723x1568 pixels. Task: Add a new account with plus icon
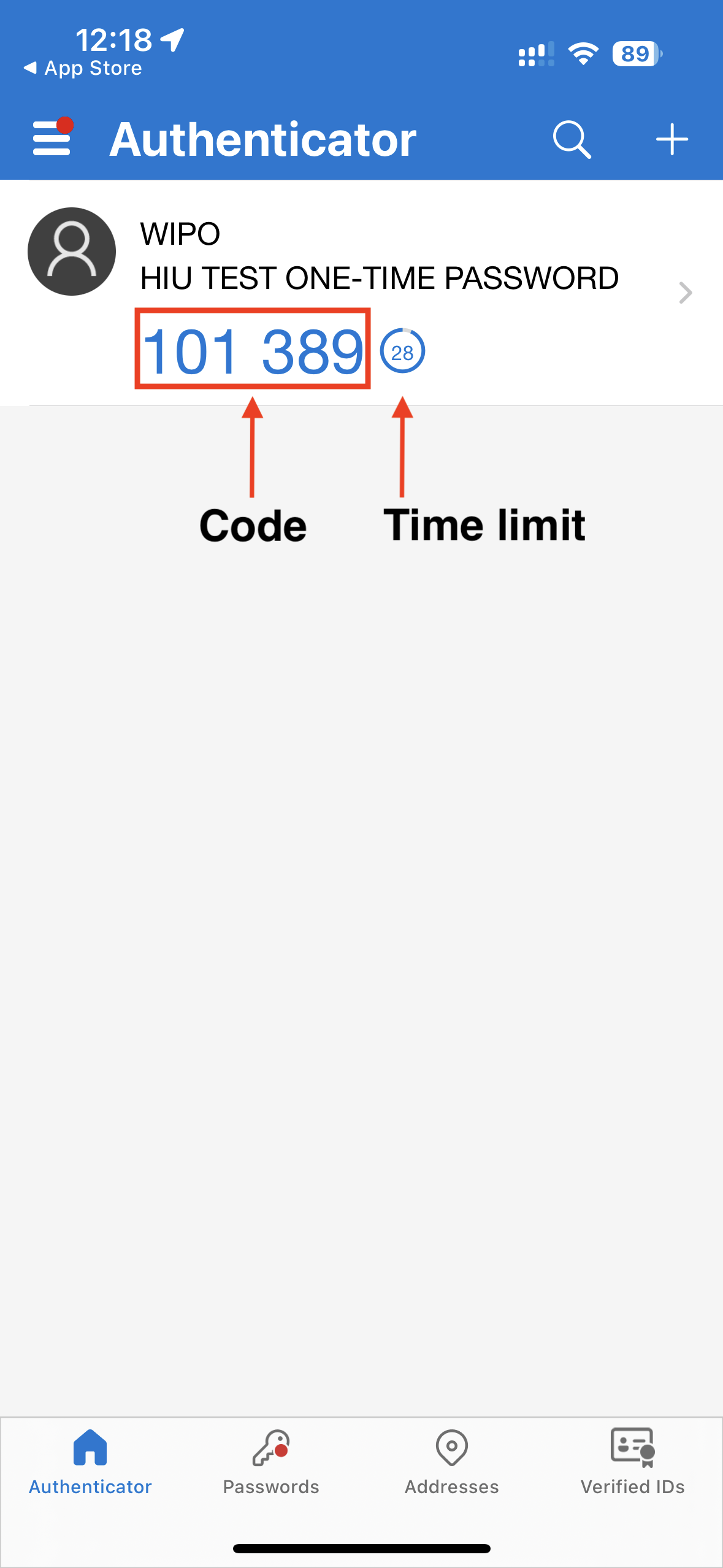671,139
